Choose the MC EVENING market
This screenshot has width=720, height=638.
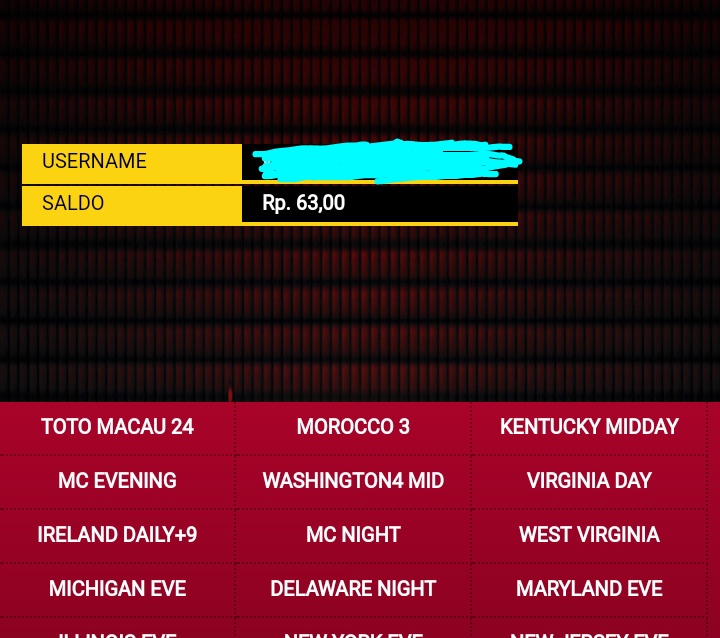coord(117,481)
